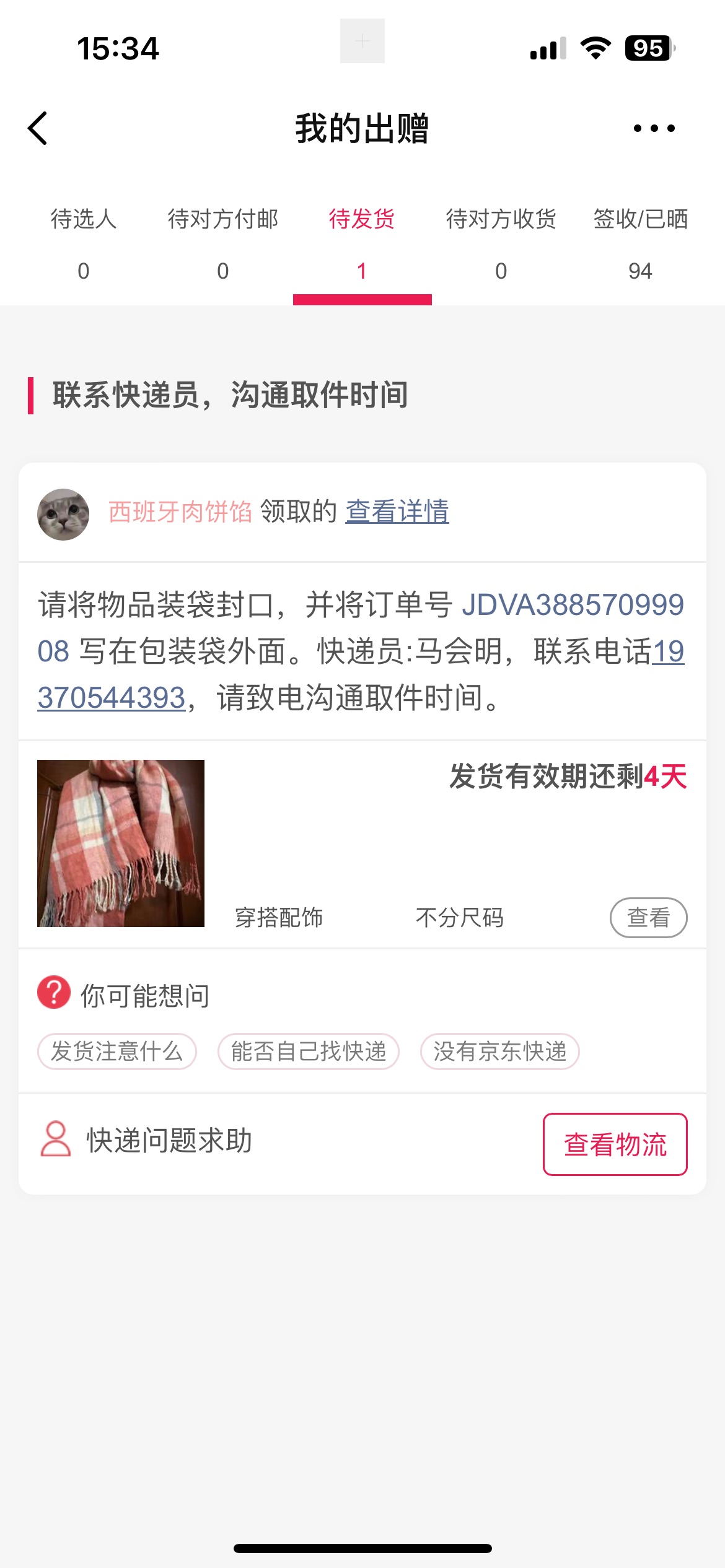Ask 能否自己找快递 via its chip
This screenshot has height=1568, width=725.
(x=308, y=1051)
